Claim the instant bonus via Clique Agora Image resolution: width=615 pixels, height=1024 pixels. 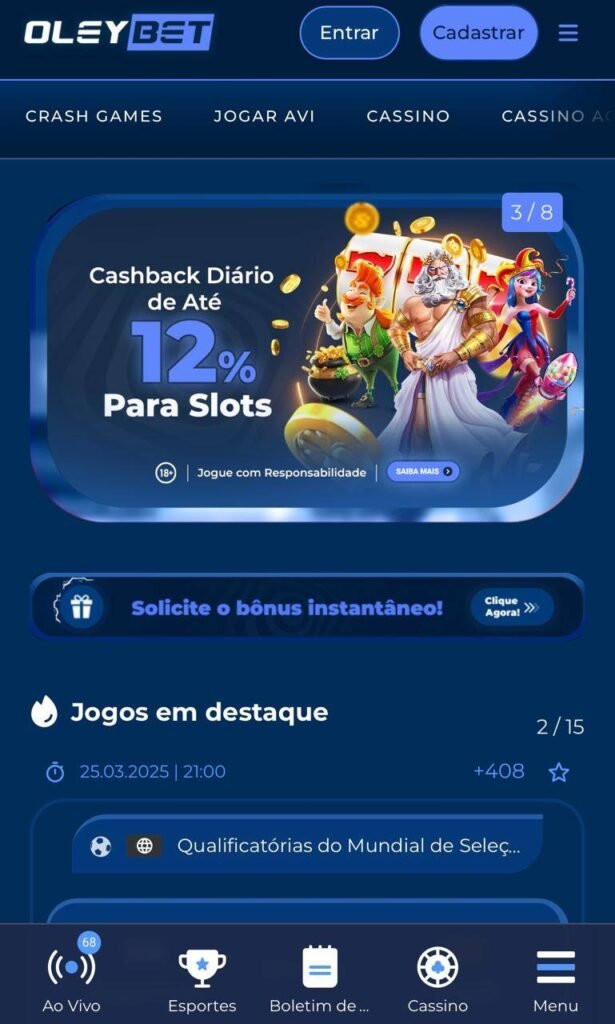point(511,607)
